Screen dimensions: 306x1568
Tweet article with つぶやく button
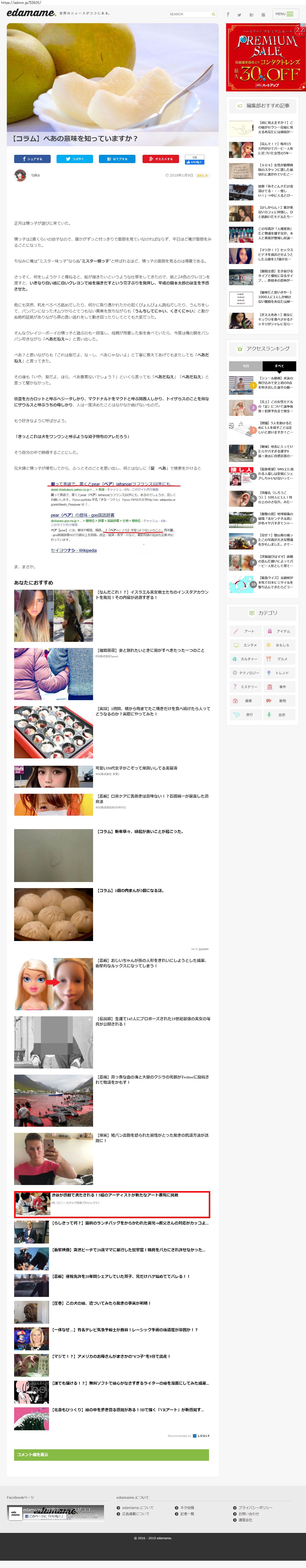pos(75,159)
